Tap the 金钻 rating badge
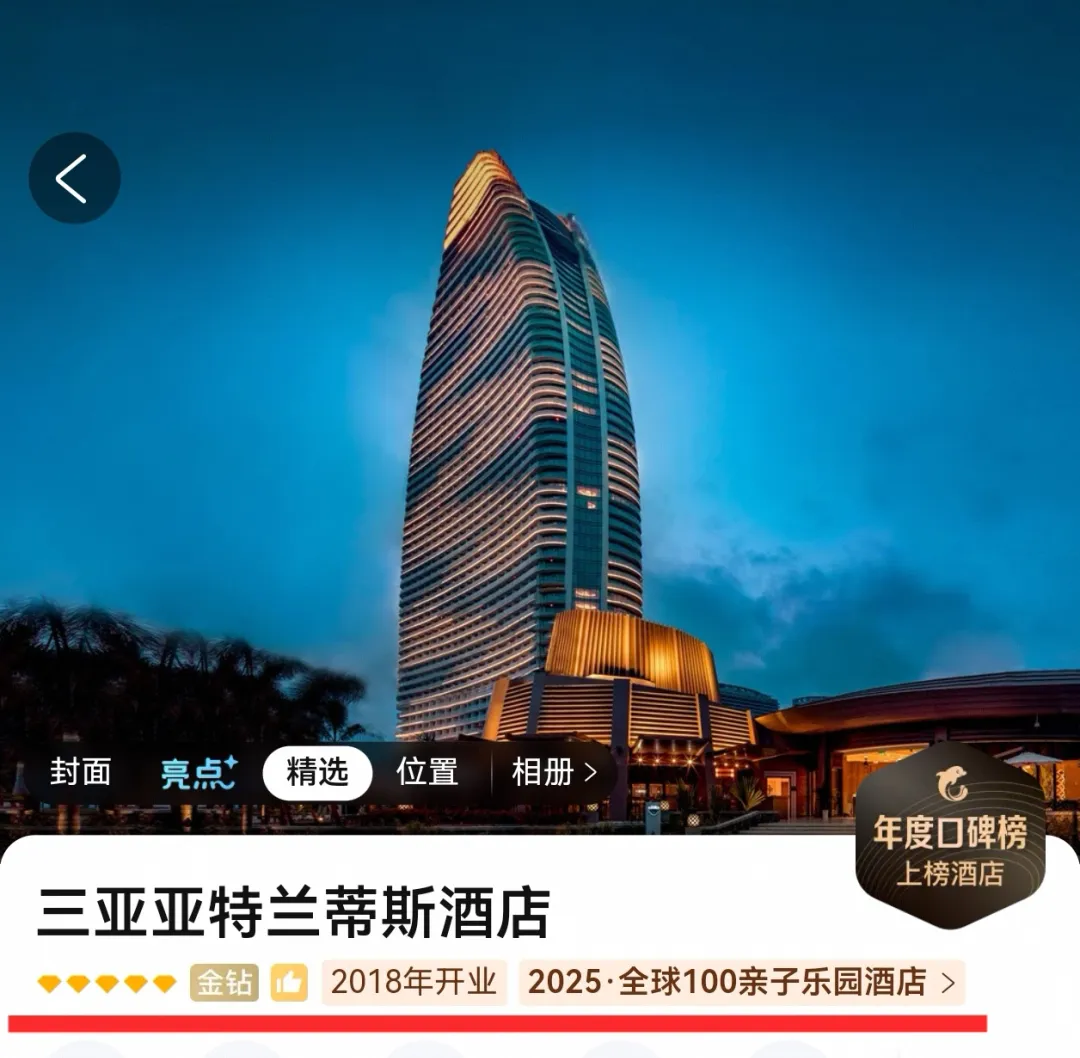 [x=224, y=983]
